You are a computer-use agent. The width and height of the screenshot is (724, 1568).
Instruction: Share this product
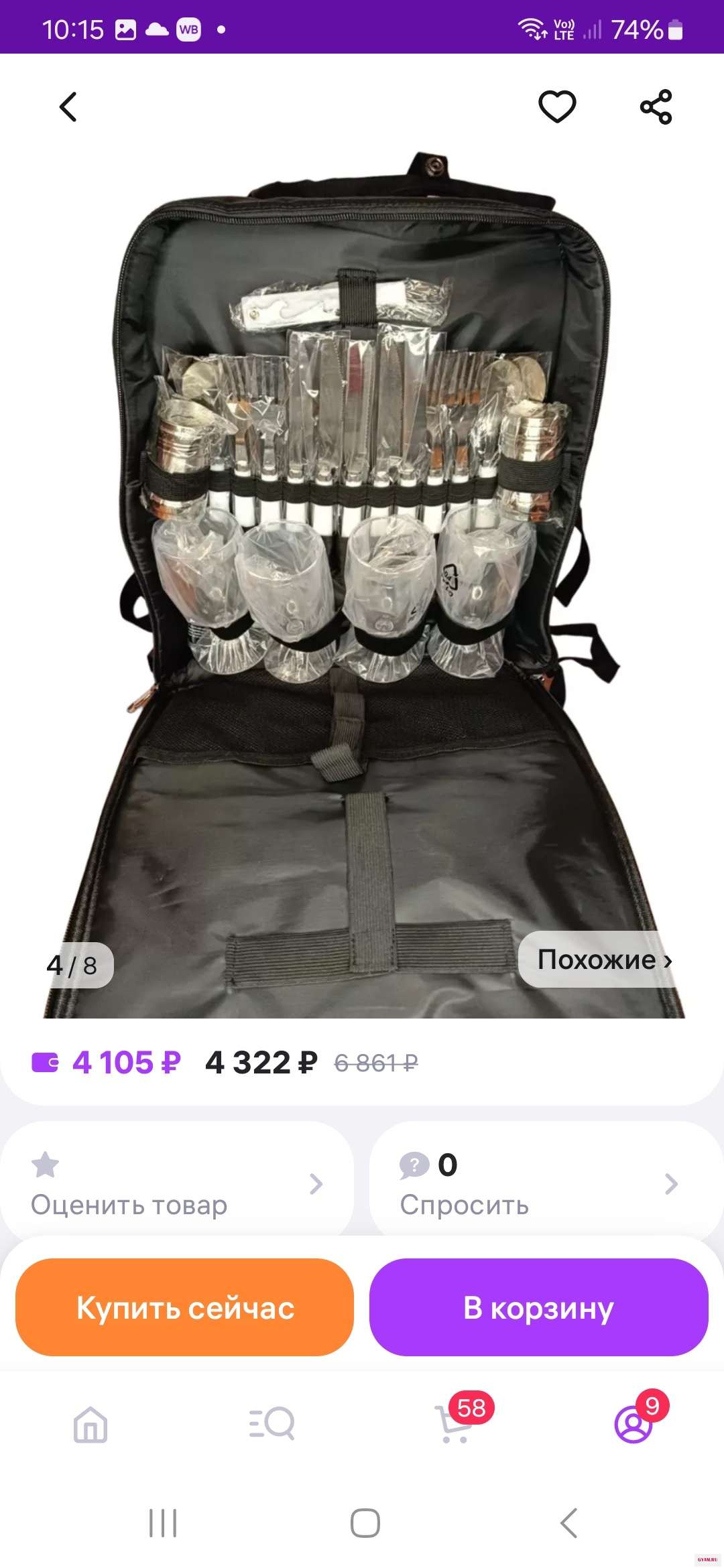(656, 107)
